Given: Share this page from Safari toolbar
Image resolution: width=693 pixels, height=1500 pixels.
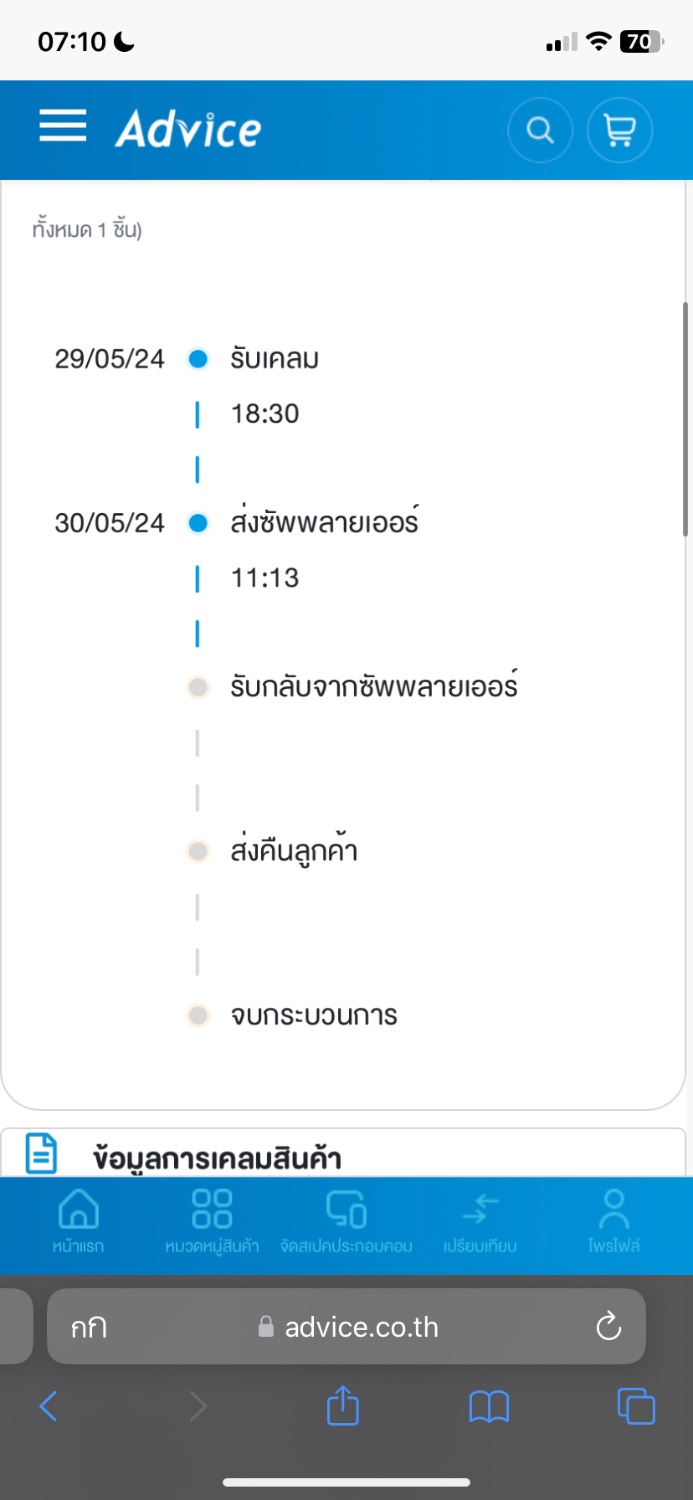Looking at the screenshot, I should tap(343, 1405).
